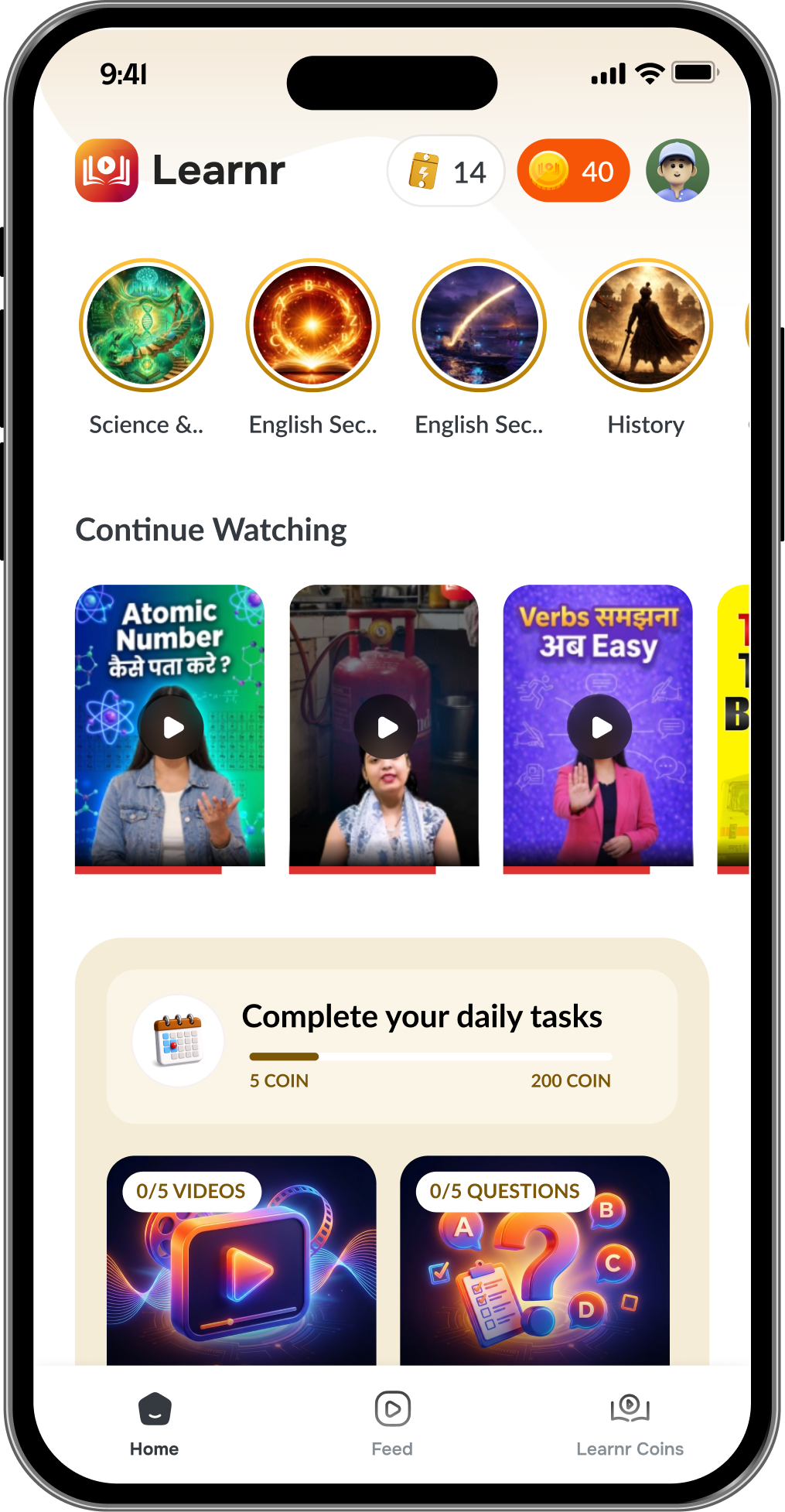Play the gas cylinder video

(x=385, y=727)
